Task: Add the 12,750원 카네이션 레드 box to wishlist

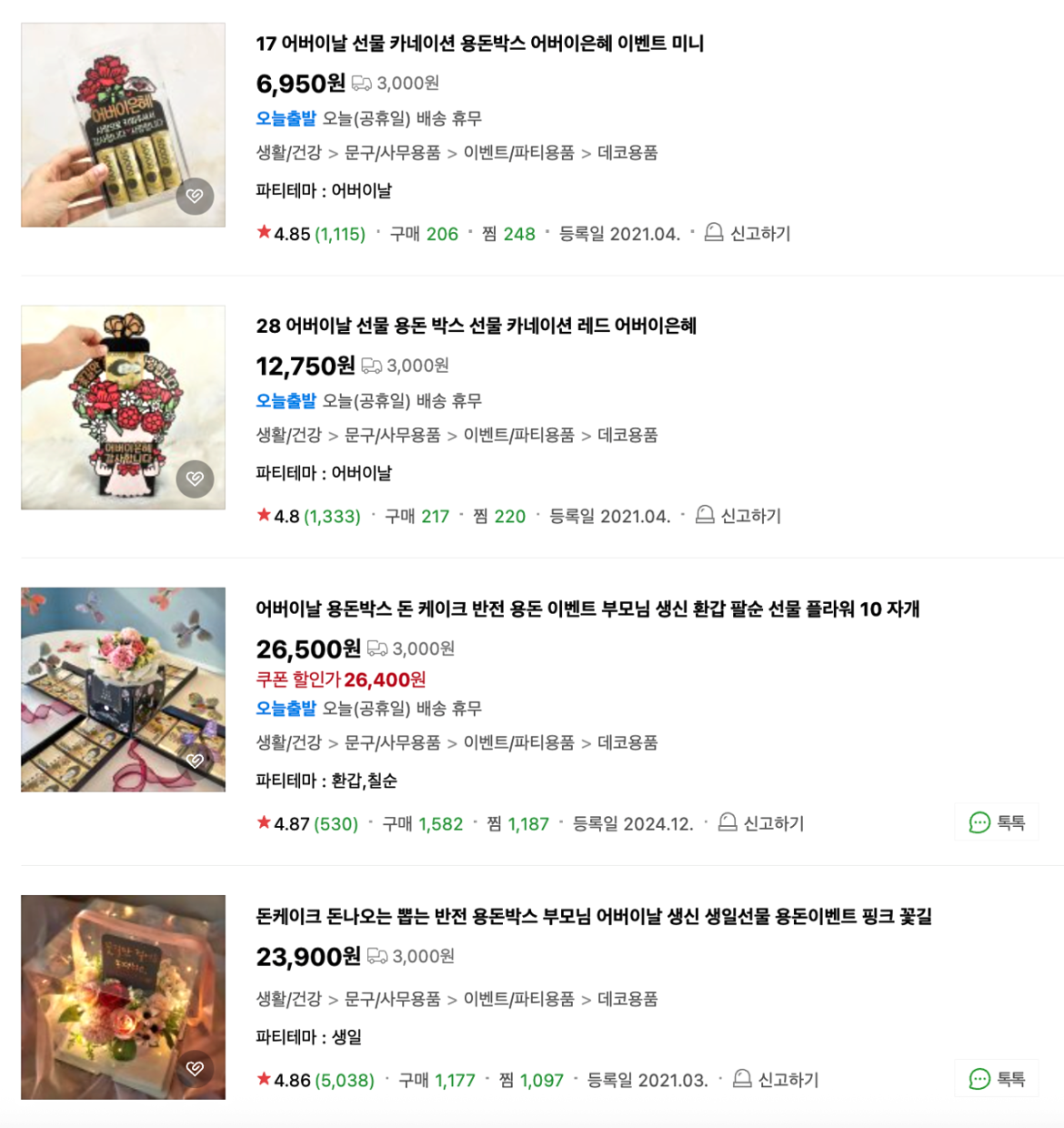Action: tap(195, 478)
